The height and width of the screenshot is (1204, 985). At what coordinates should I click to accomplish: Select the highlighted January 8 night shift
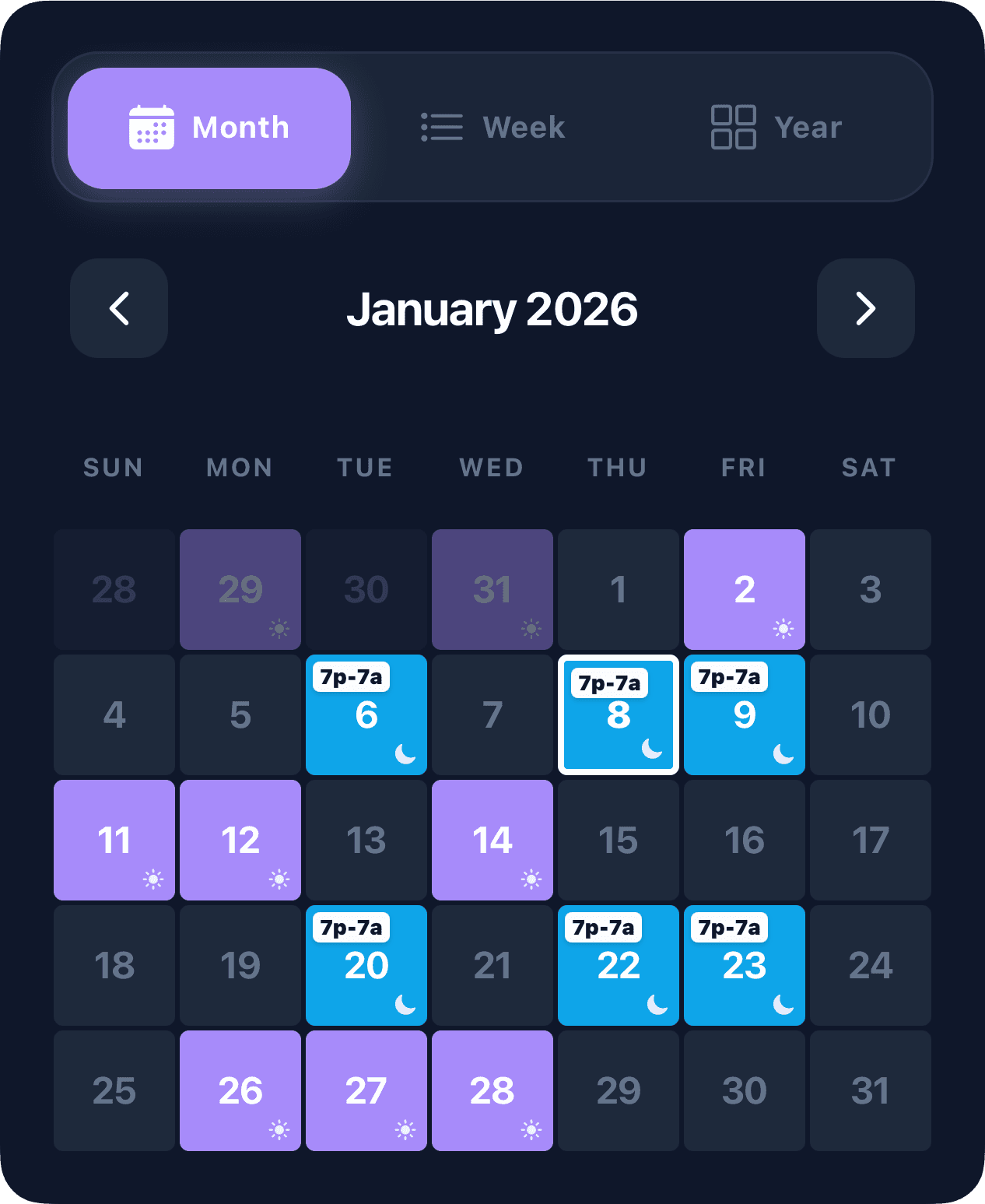[x=618, y=714]
